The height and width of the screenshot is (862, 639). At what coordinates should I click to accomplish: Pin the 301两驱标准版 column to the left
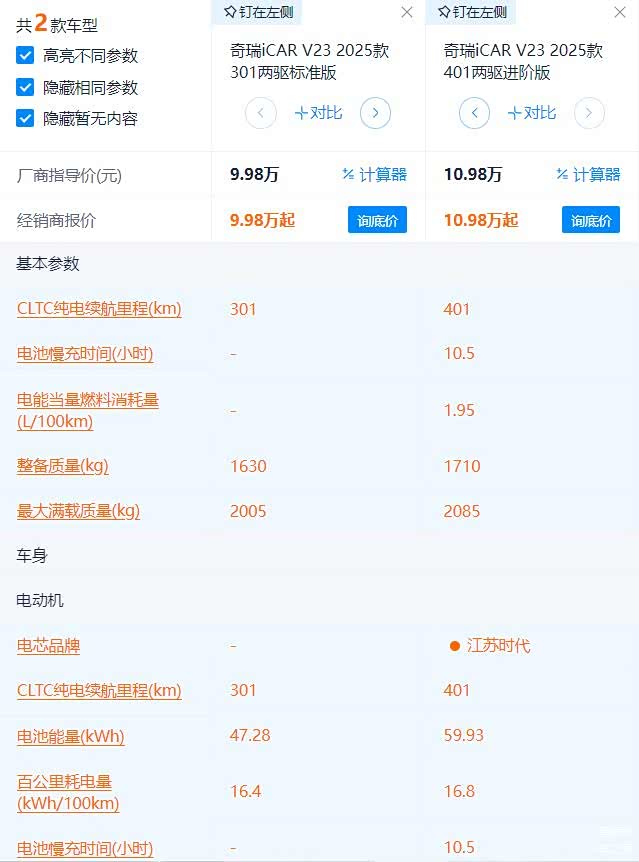pyautogui.click(x=257, y=12)
